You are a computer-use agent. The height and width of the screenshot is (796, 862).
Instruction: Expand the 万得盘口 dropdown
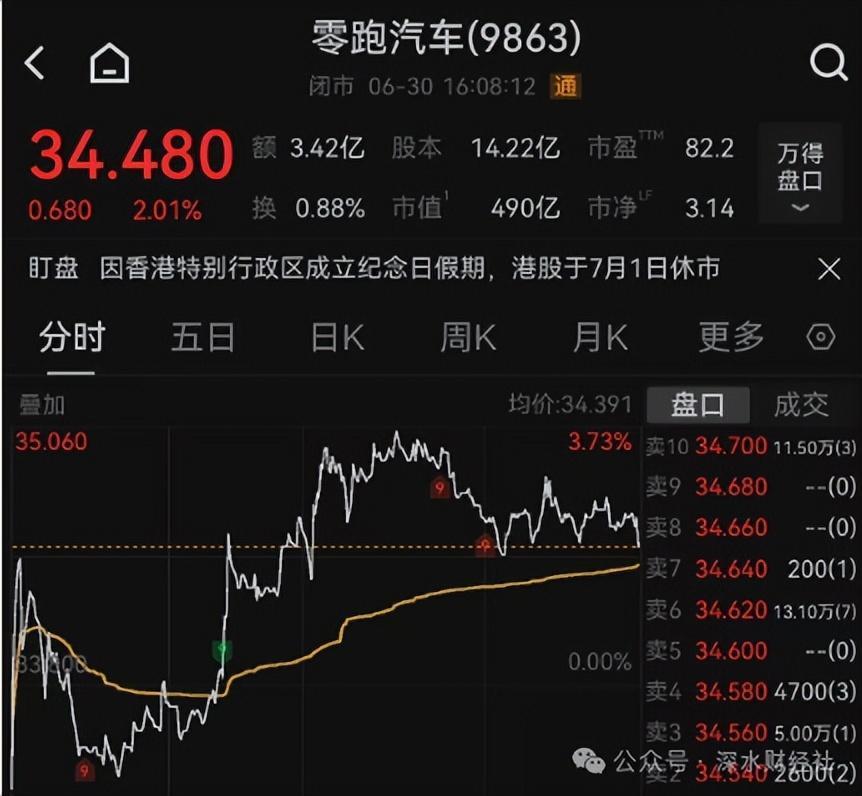(x=800, y=173)
